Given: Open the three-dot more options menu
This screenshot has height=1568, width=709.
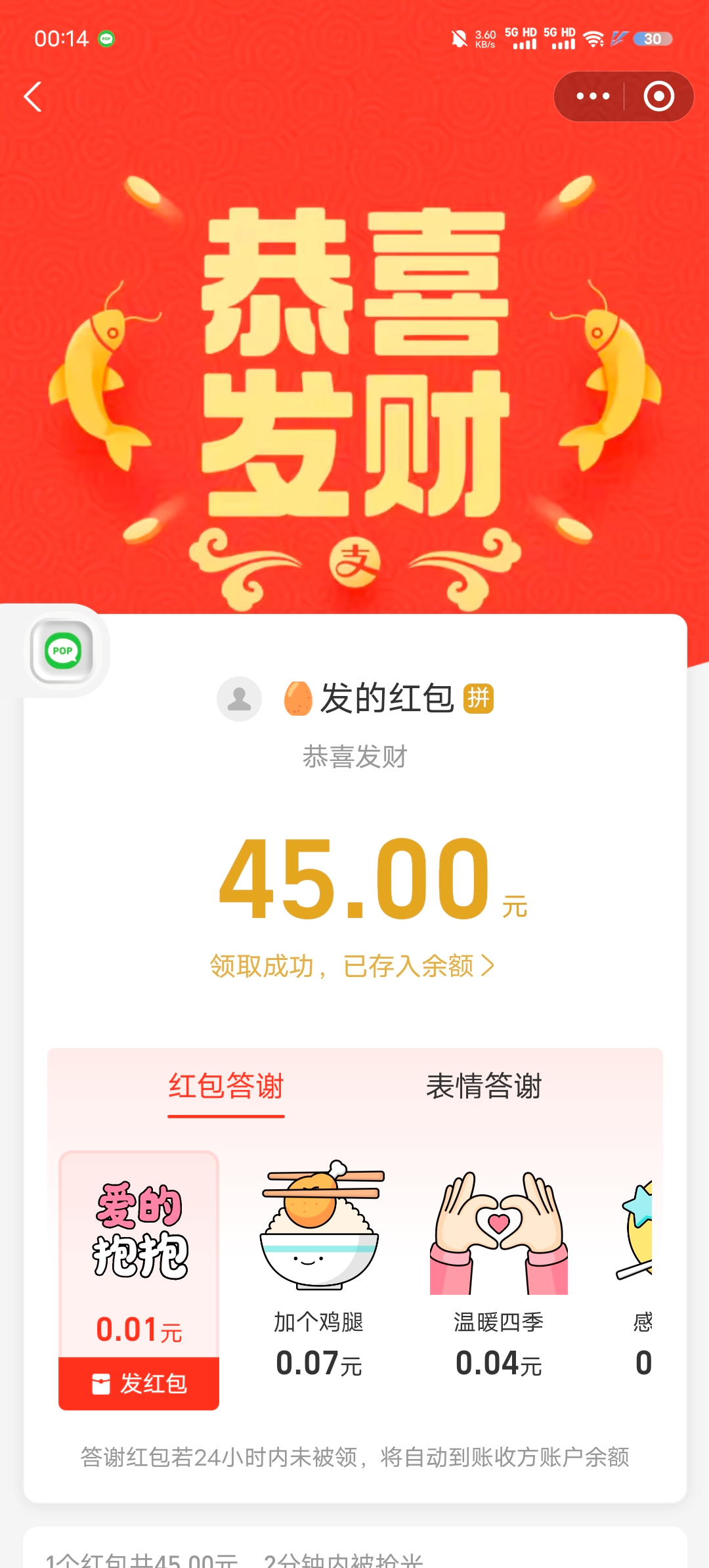Looking at the screenshot, I should [592, 97].
